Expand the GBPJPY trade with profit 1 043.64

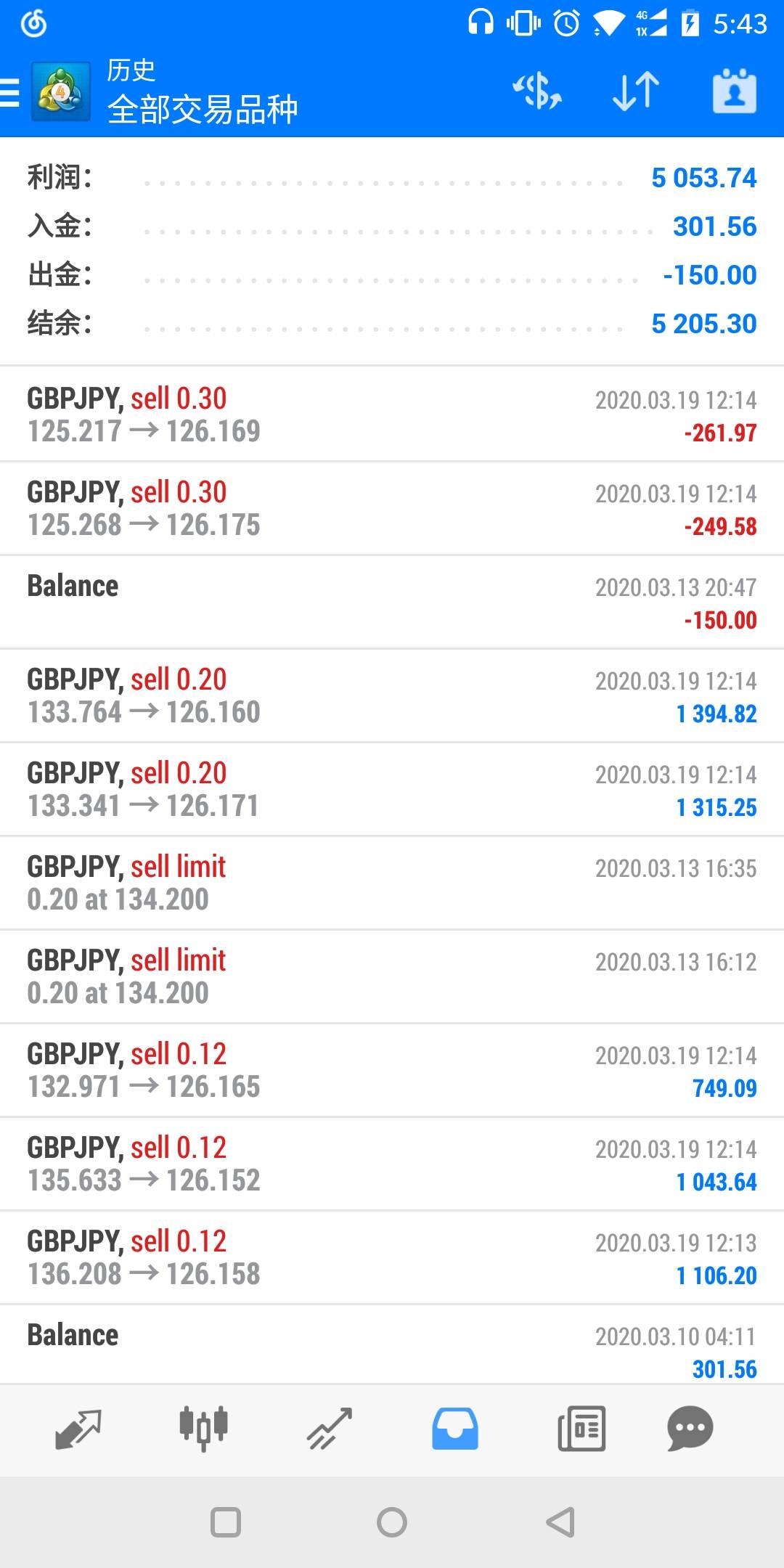tap(392, 1164)
